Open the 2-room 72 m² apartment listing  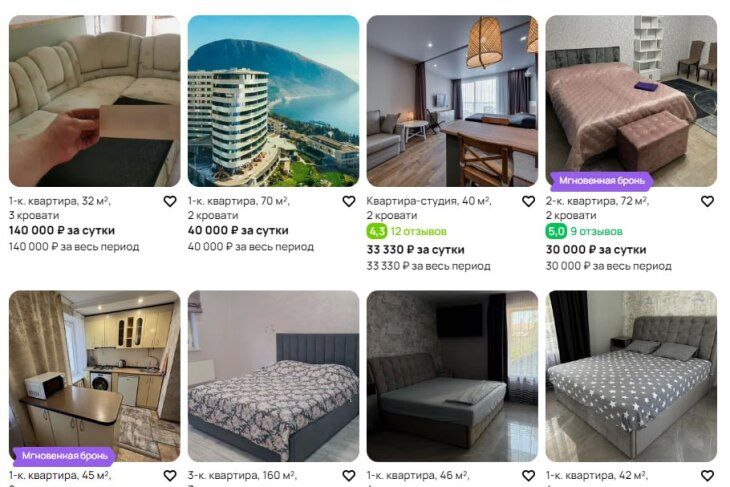pos(630,101)
